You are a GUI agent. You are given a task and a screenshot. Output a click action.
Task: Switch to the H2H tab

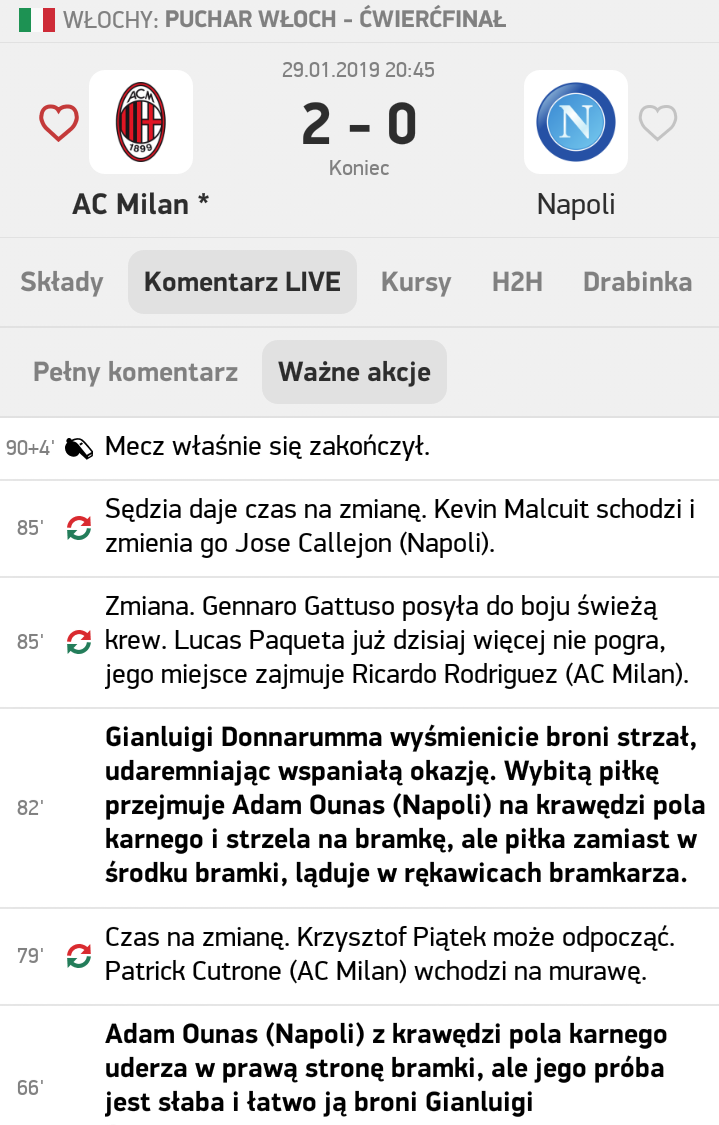pyautogui.click(x=517, y=282)
